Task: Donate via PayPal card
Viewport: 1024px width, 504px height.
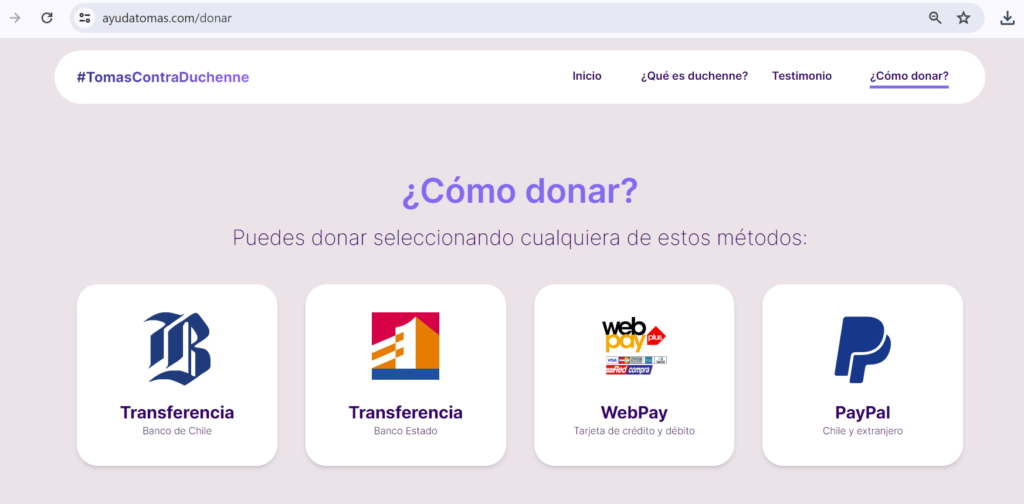Action: coord(862,375)
